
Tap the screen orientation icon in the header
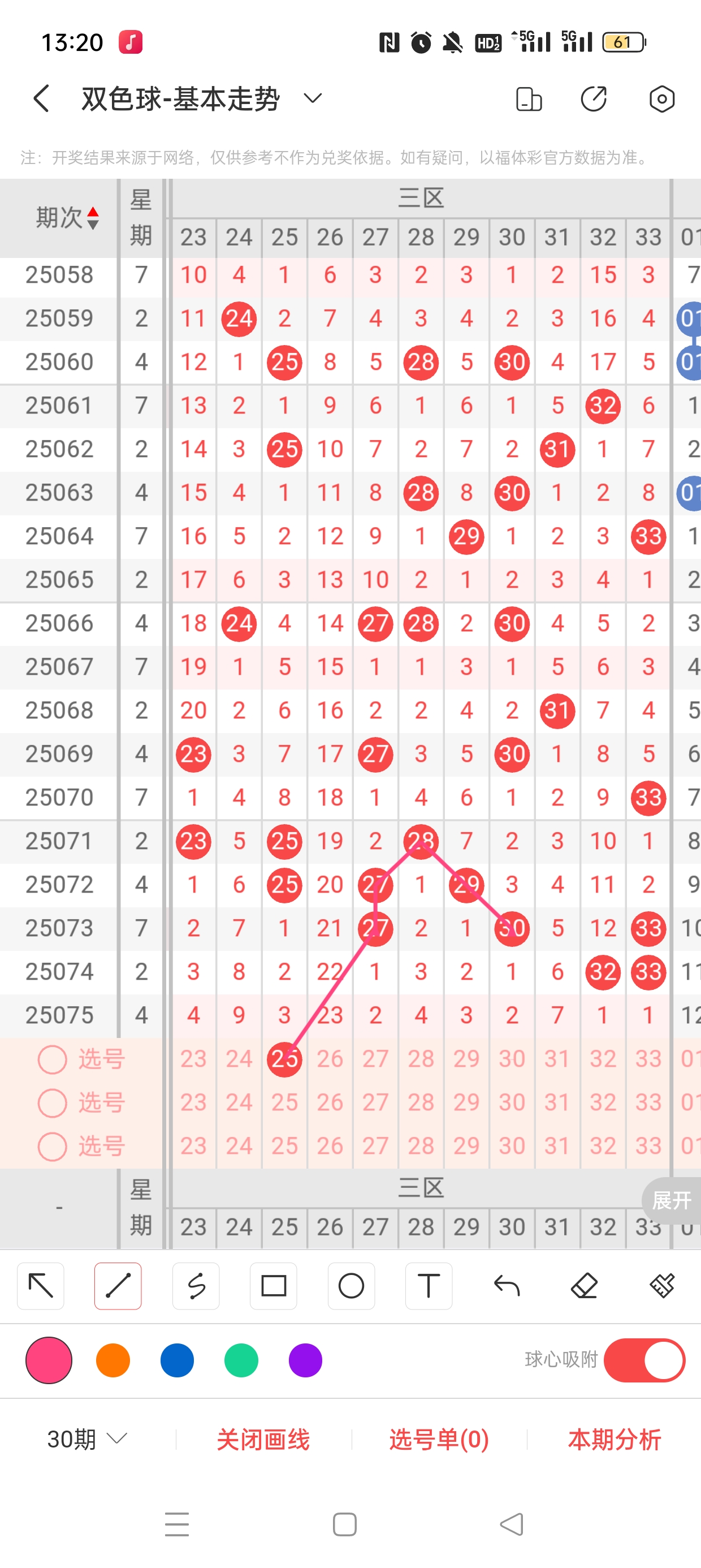(528, 98)
